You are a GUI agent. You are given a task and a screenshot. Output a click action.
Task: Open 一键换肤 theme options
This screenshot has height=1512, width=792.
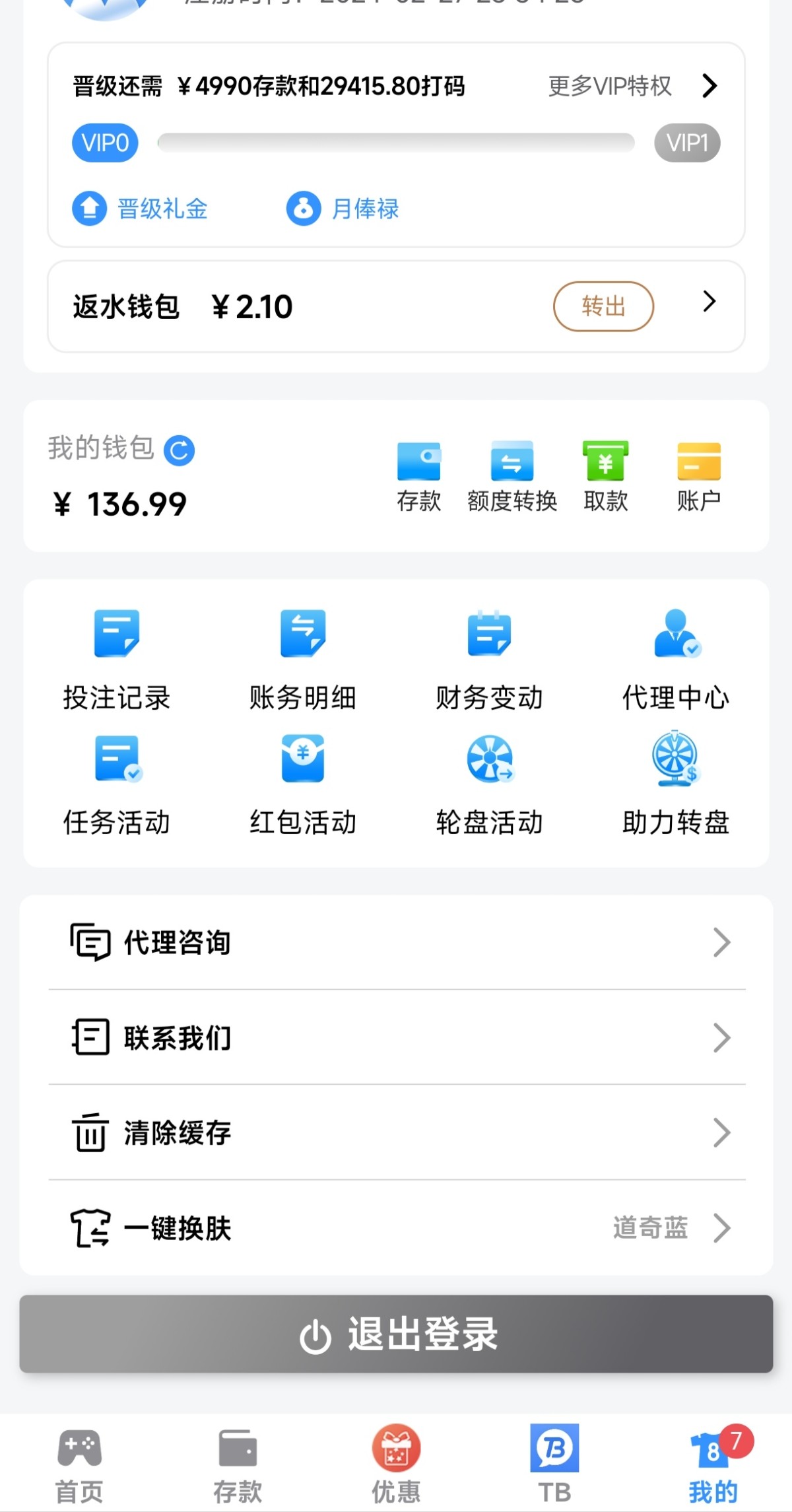(x=396, y=1228)
